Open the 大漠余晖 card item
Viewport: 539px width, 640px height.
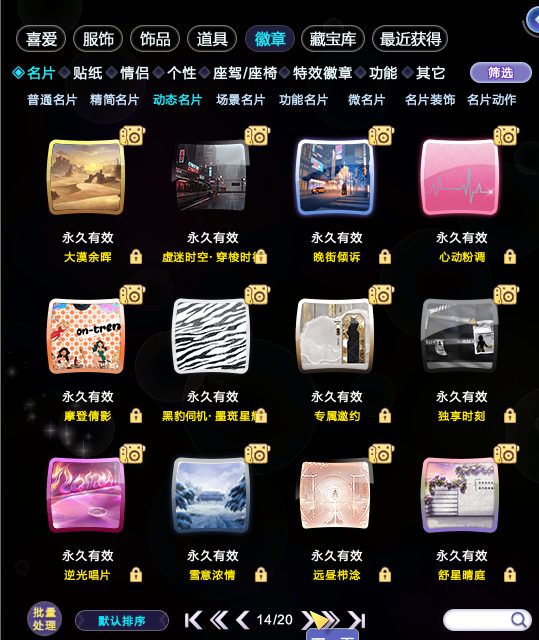point(86,177)
